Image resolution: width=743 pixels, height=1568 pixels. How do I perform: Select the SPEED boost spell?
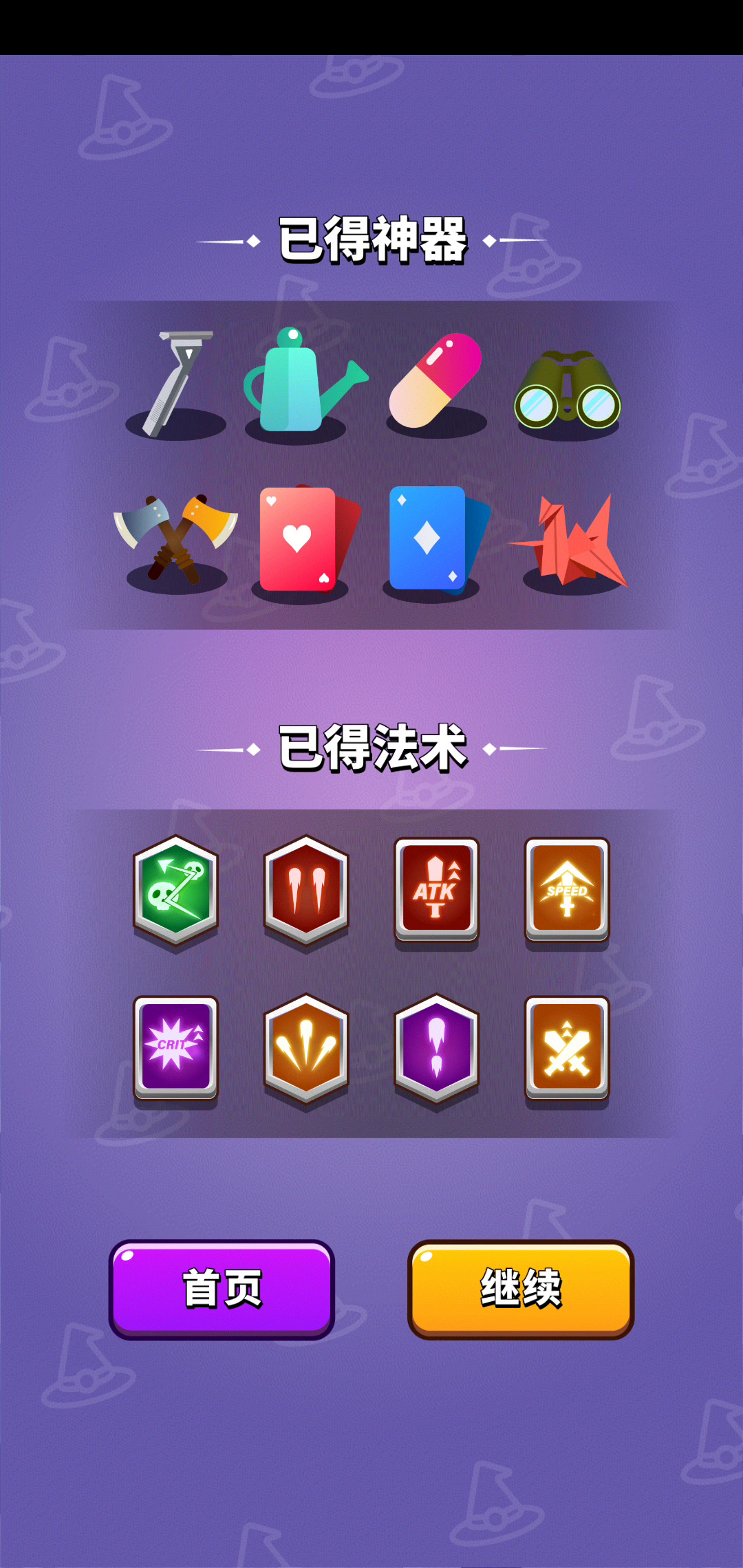point(567,892)
